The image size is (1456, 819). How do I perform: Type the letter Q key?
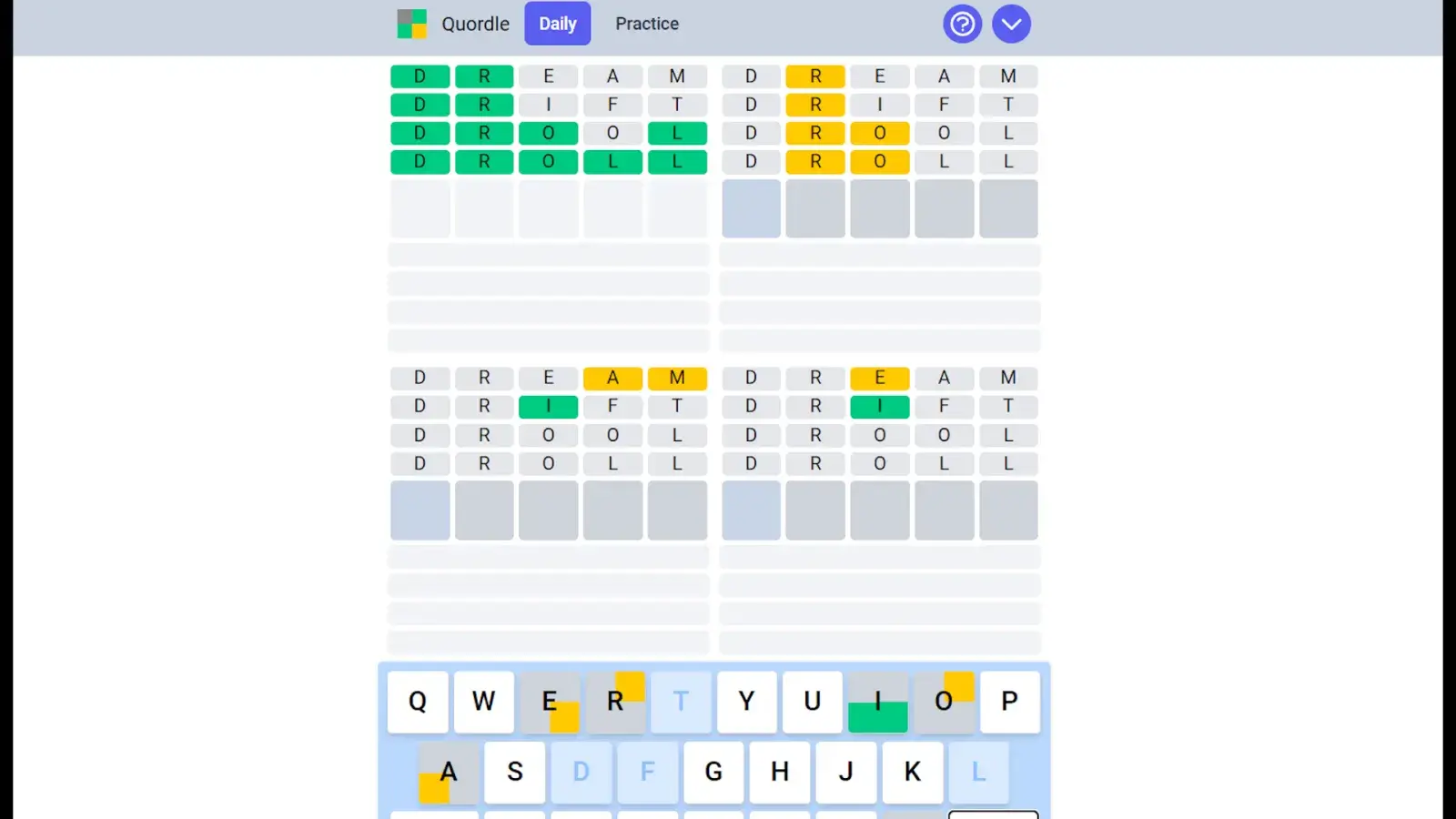(x=418, y=702)
